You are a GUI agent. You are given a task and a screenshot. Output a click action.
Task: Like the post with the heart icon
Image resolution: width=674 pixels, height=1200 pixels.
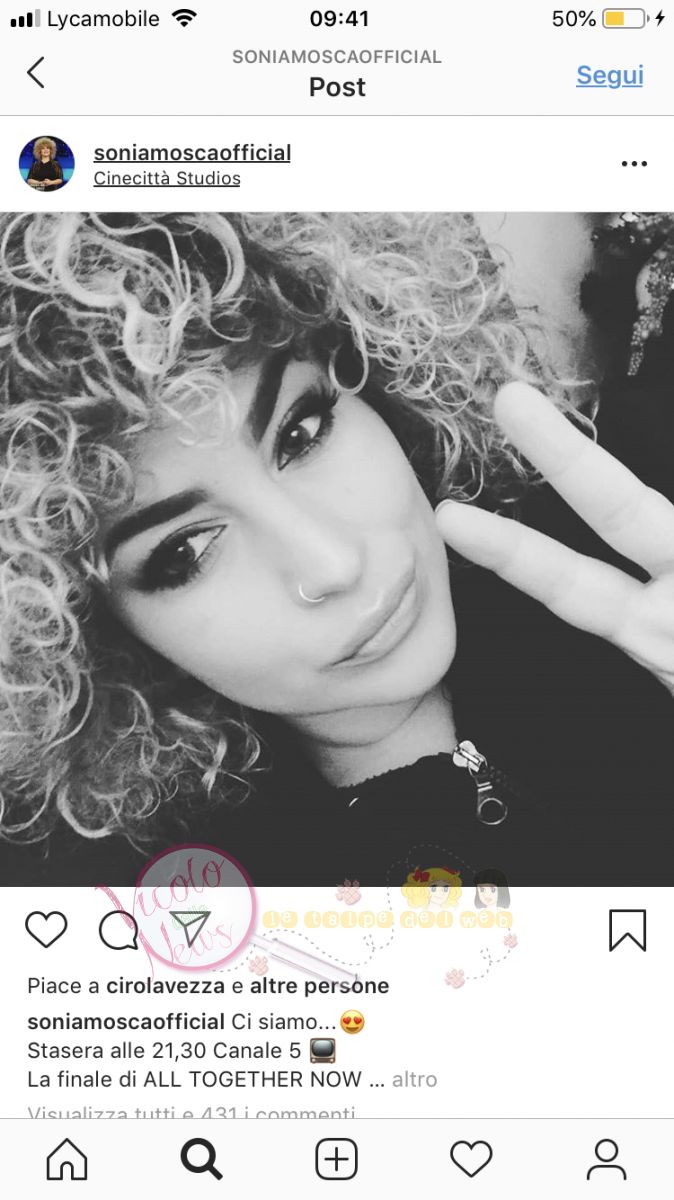[x=46, y=930]
